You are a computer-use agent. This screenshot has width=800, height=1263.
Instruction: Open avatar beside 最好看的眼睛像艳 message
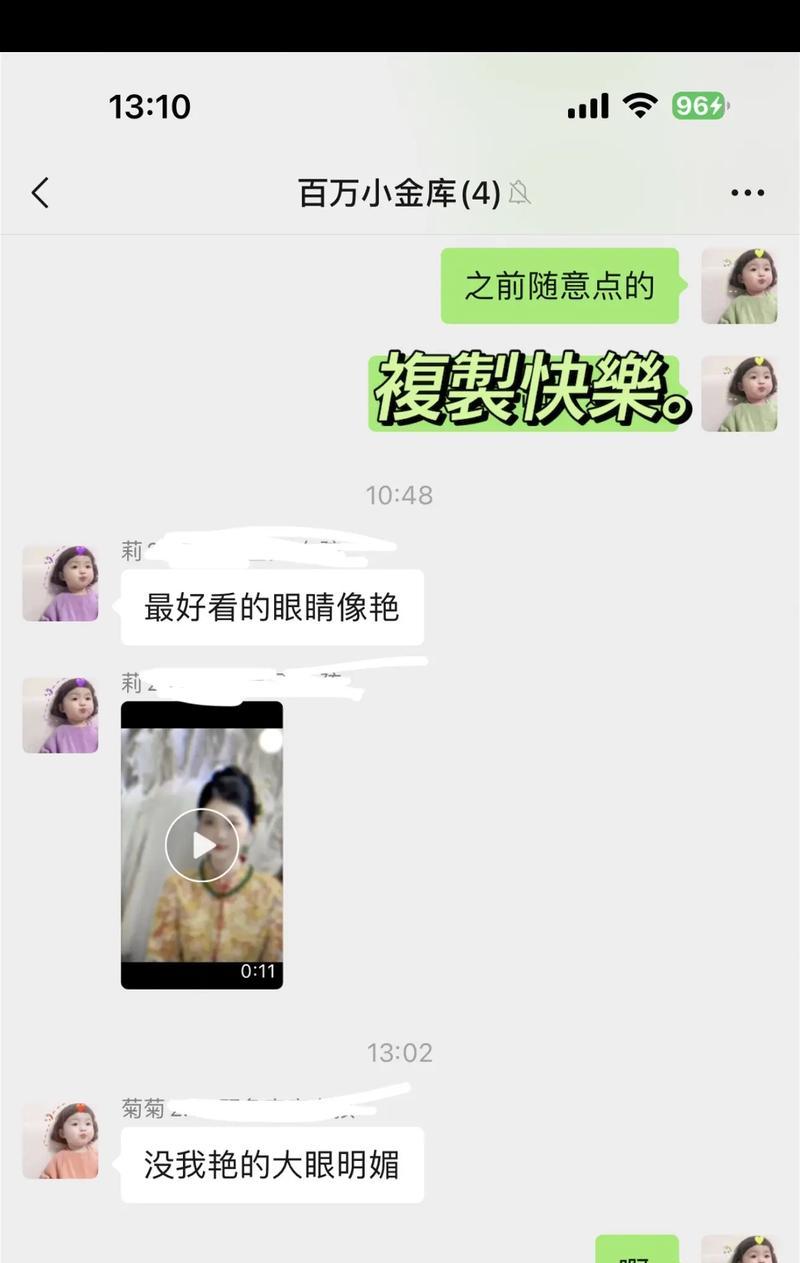coord(60,584)
